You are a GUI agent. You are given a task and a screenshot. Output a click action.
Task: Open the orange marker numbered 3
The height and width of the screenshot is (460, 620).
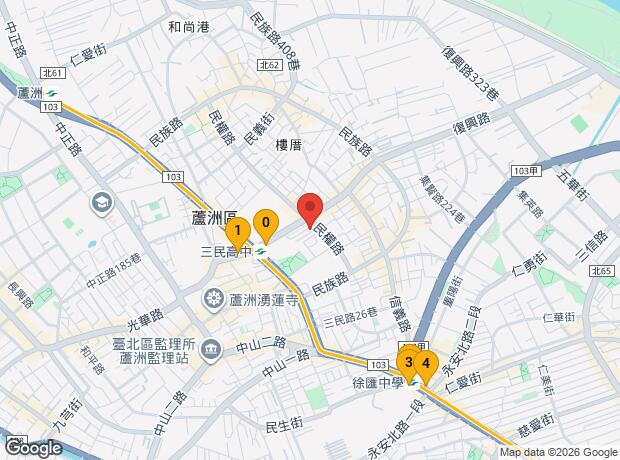pos(408,359)
